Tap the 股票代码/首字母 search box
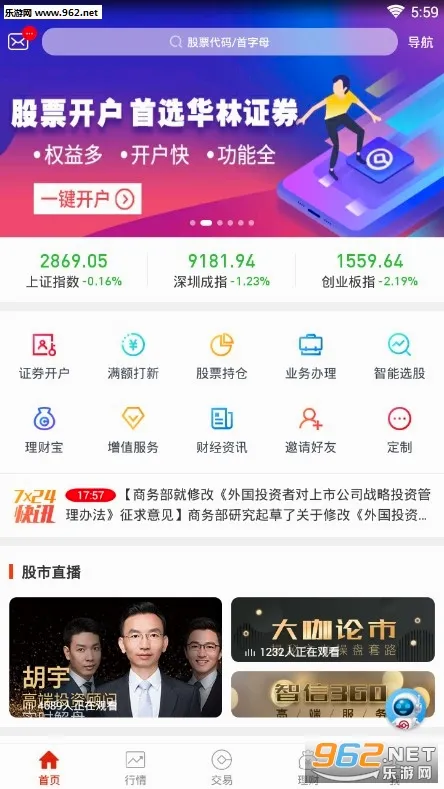 point(220,42)
